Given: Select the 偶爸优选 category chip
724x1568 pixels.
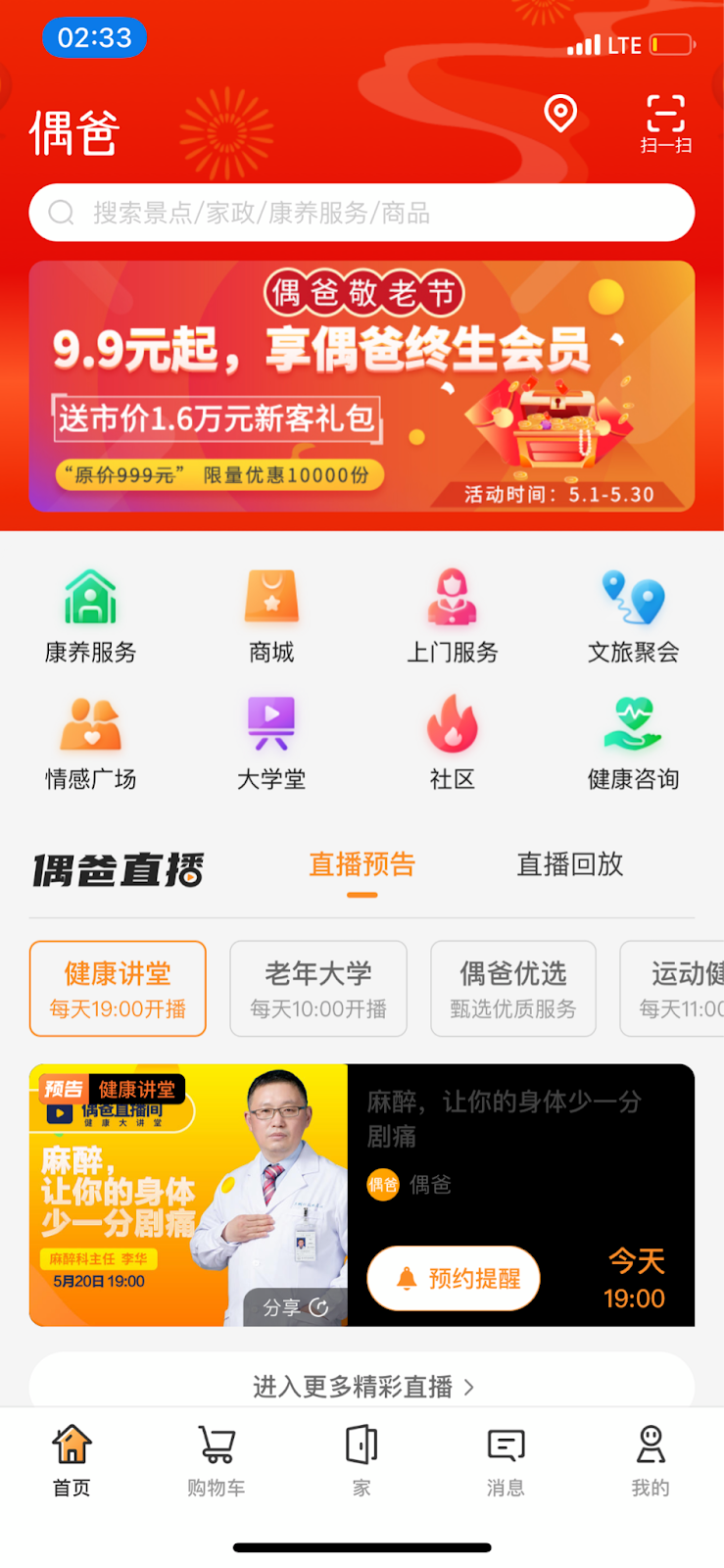Looking at the screenshot, I should pos(513,989).
